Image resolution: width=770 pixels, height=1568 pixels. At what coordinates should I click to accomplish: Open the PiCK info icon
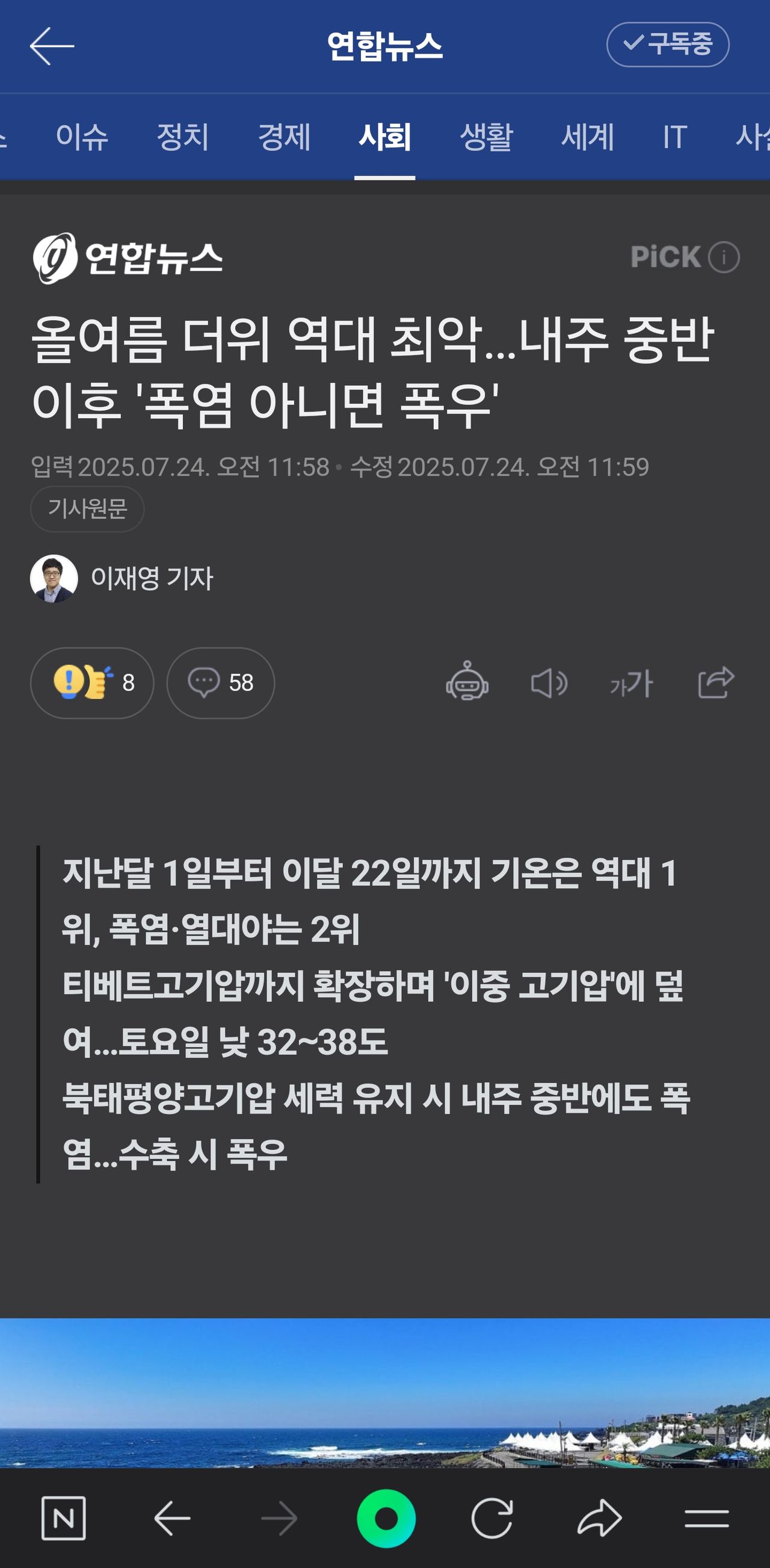tap(724, 257)
